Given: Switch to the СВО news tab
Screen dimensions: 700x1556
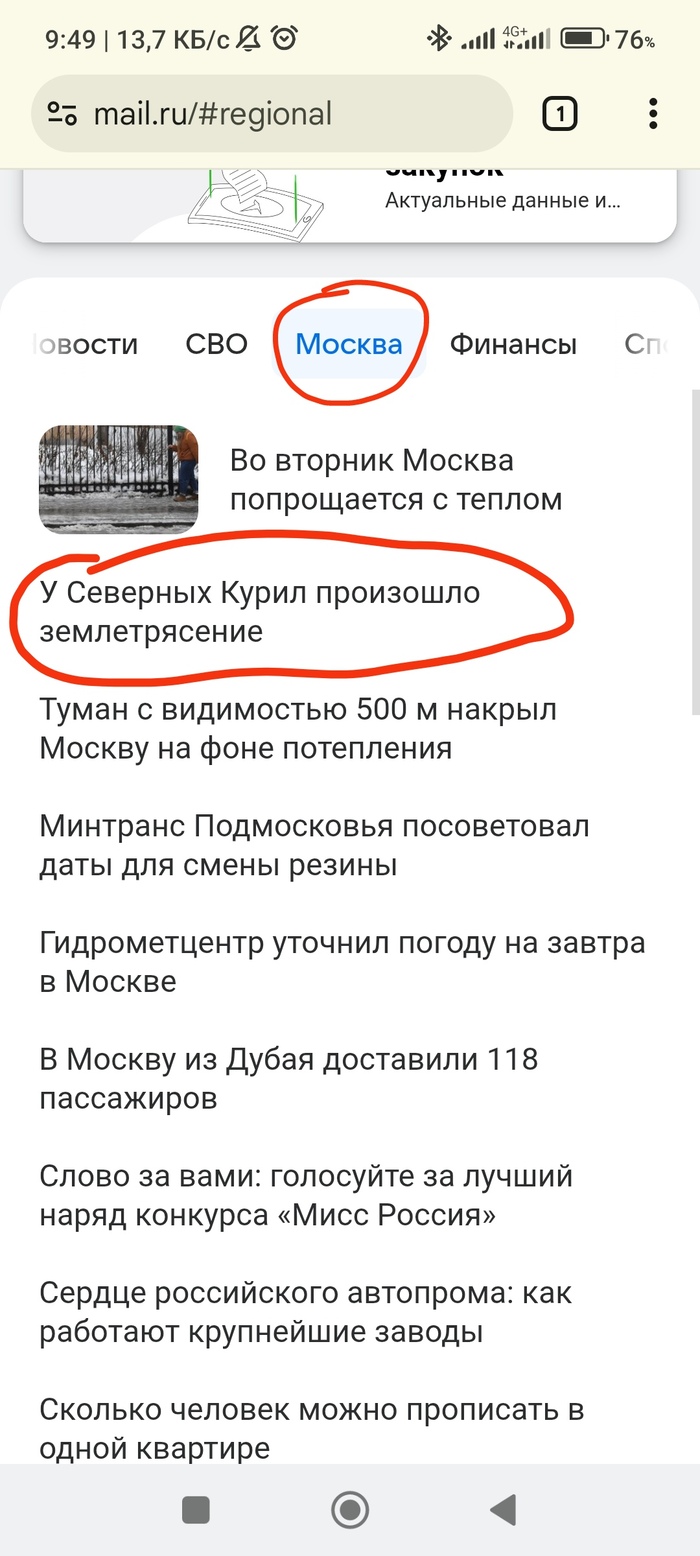Looking at the screenshot, I should point(216,345).
